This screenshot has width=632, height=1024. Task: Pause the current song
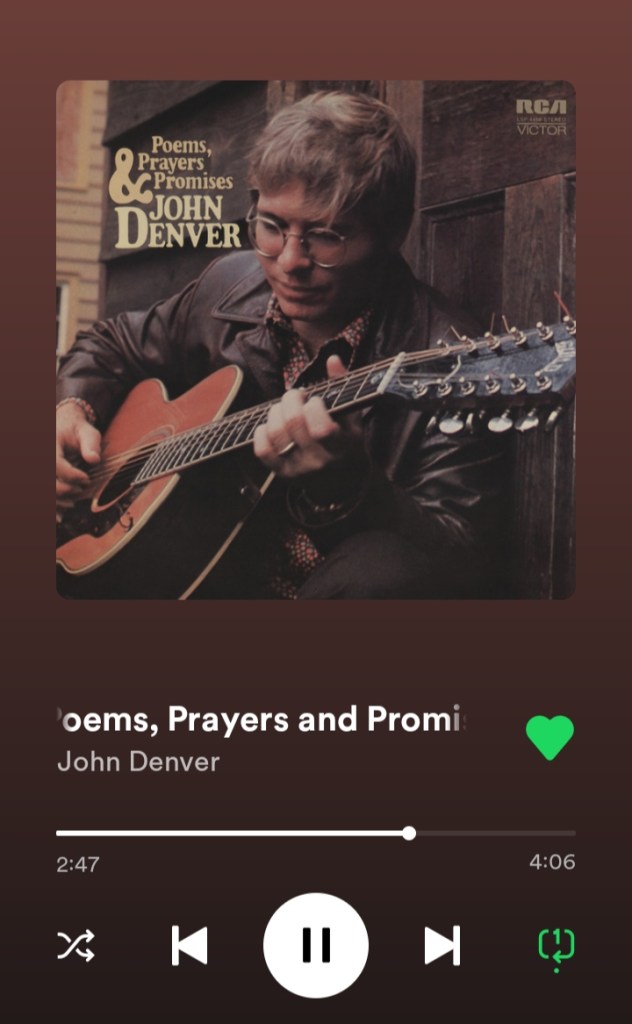[x=316, y=945]
